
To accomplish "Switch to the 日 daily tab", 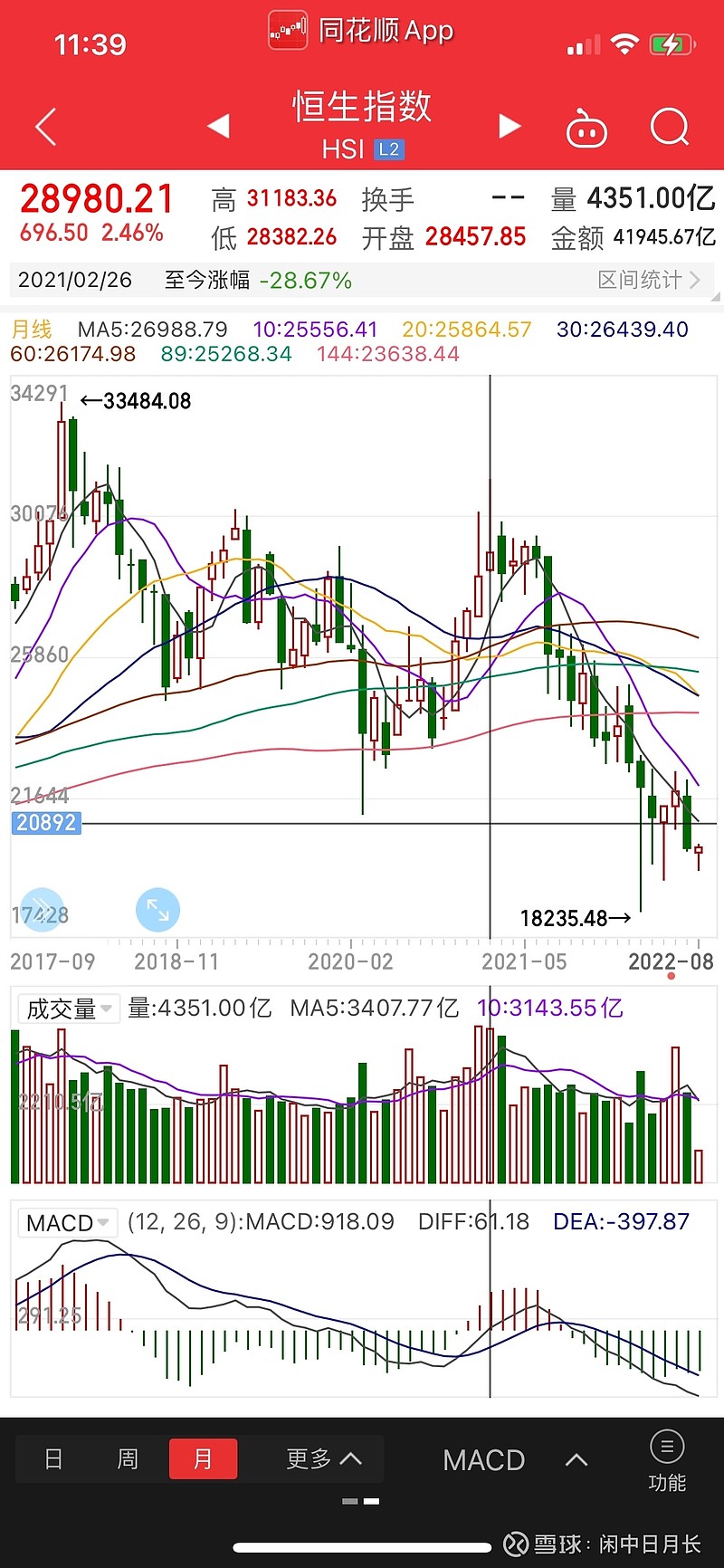I will (52, 1458).
